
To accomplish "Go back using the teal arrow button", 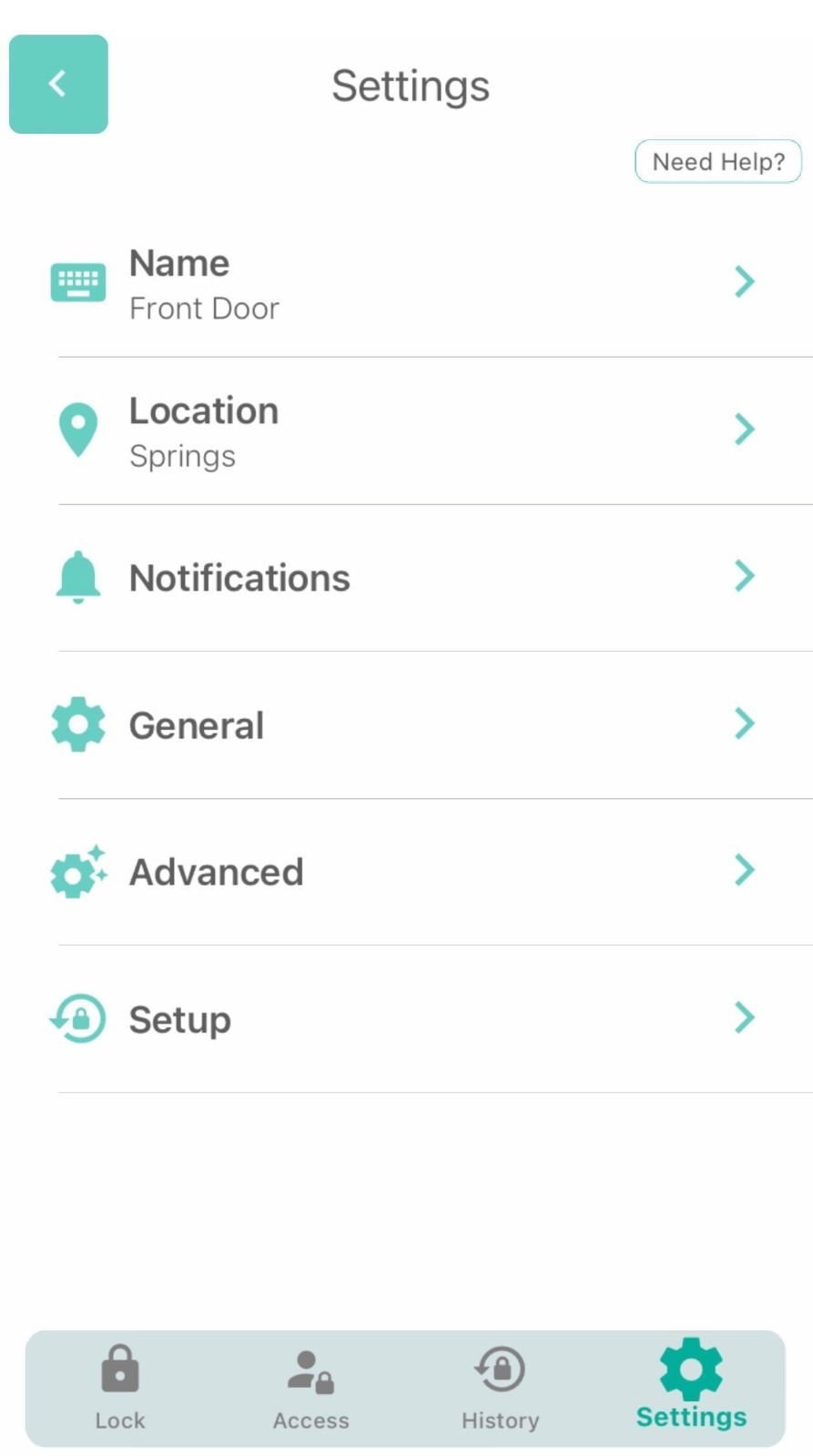I will click(58, 84).
